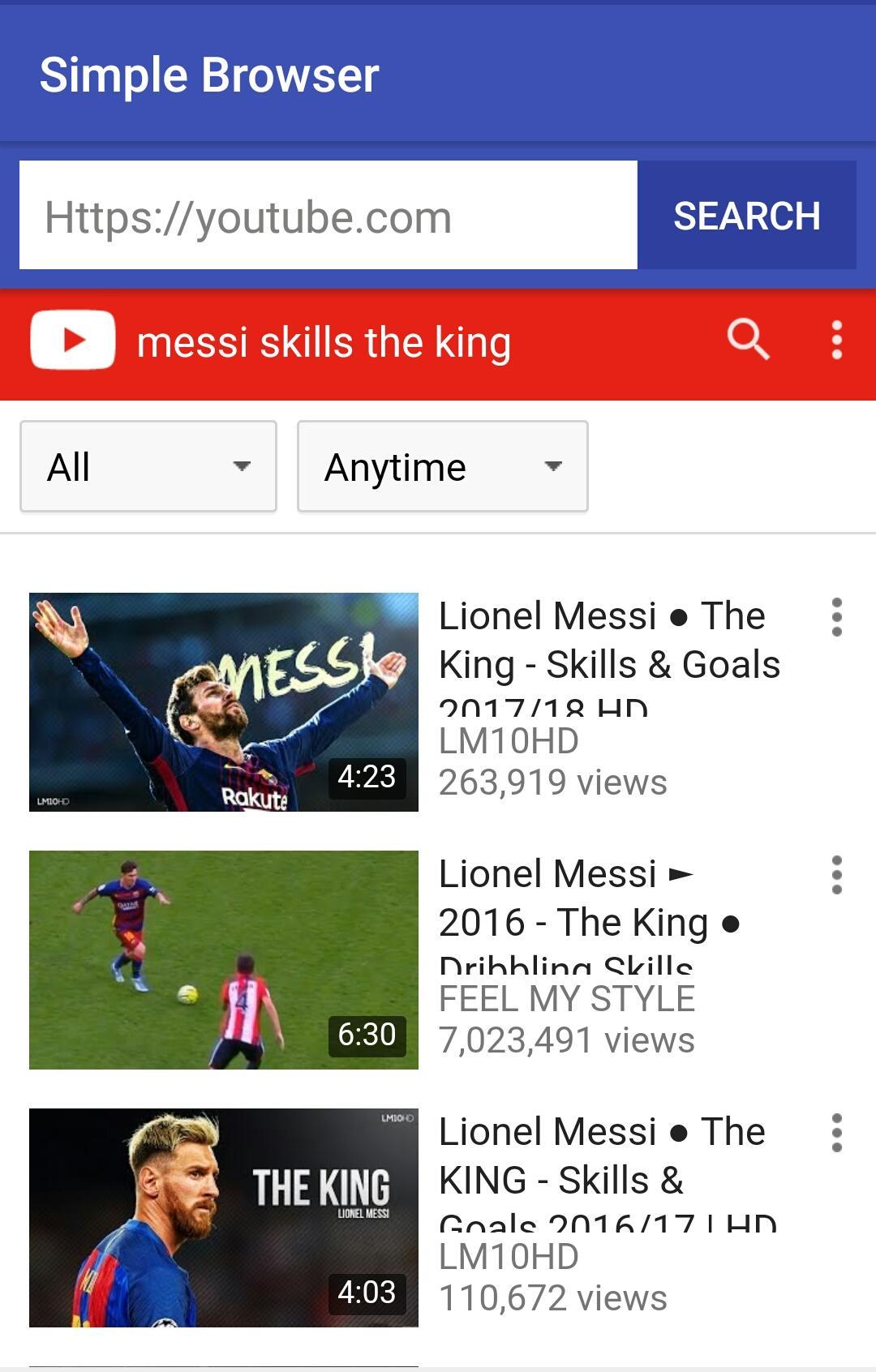Tap the SEARCH button
This screenshot has width=876, height=1372.
[x=746, y=216]
